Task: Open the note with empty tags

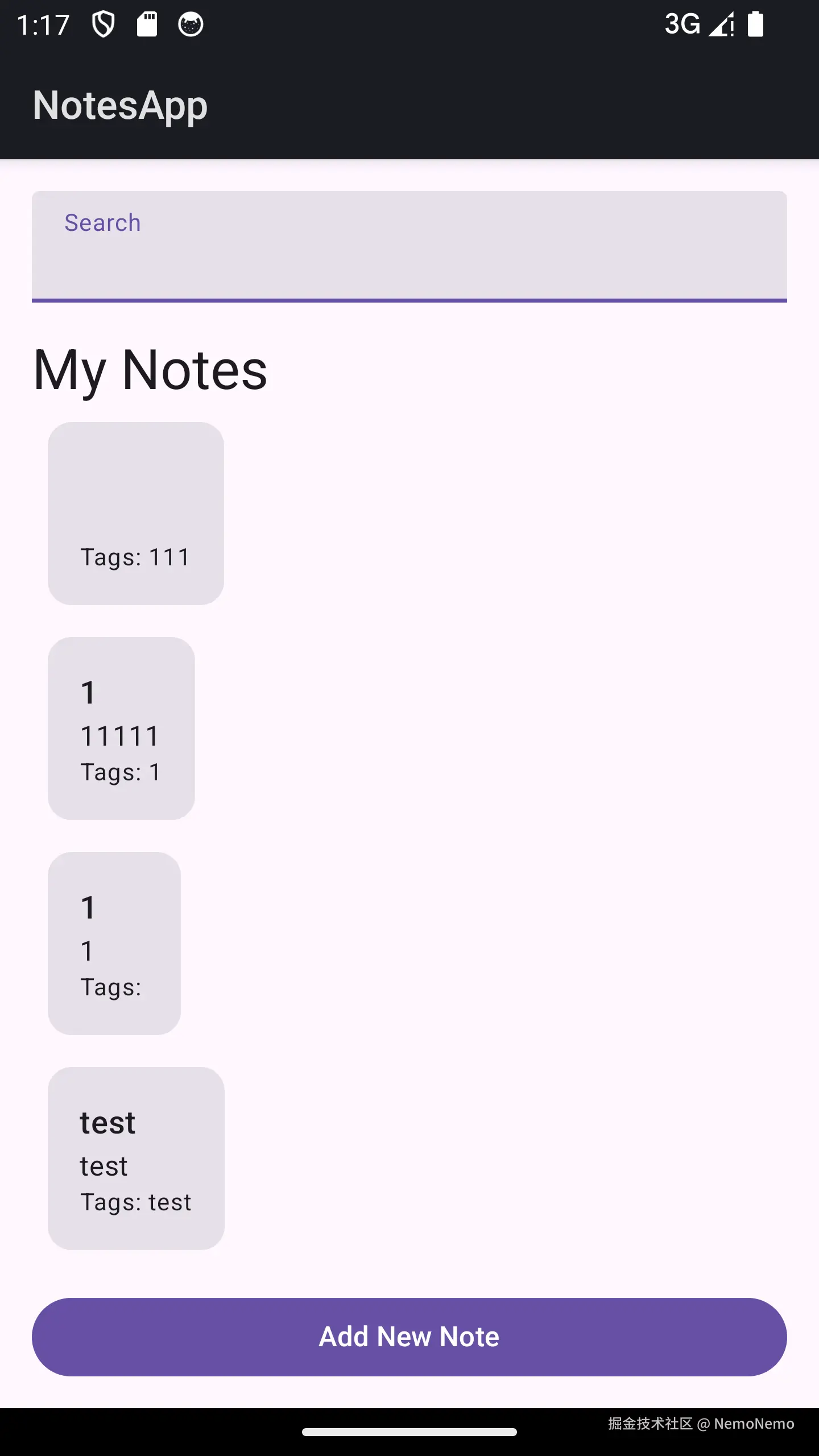Action: click(114, 943)
